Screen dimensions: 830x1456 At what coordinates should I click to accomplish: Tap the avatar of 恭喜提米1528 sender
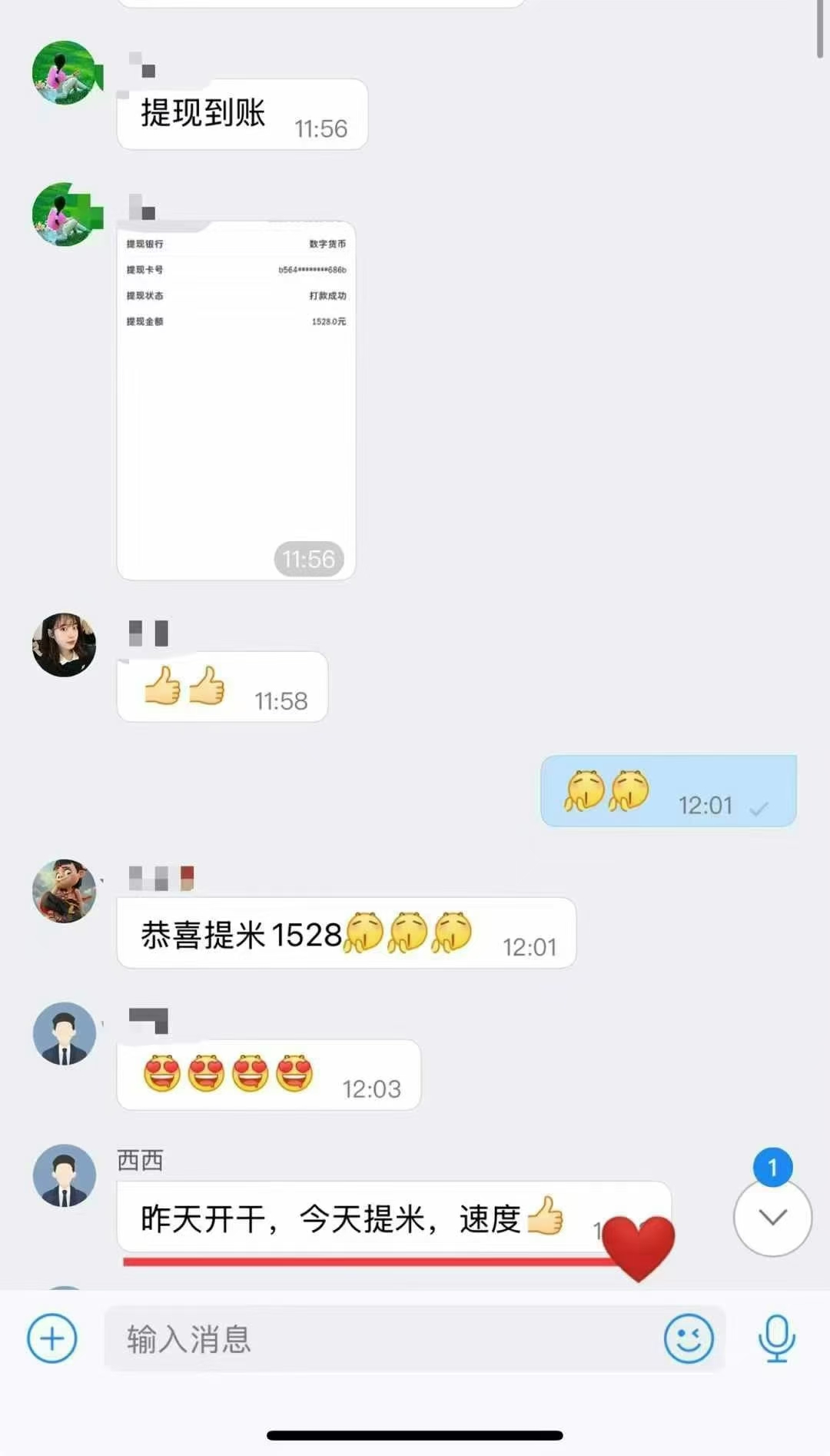pos(65,891)
